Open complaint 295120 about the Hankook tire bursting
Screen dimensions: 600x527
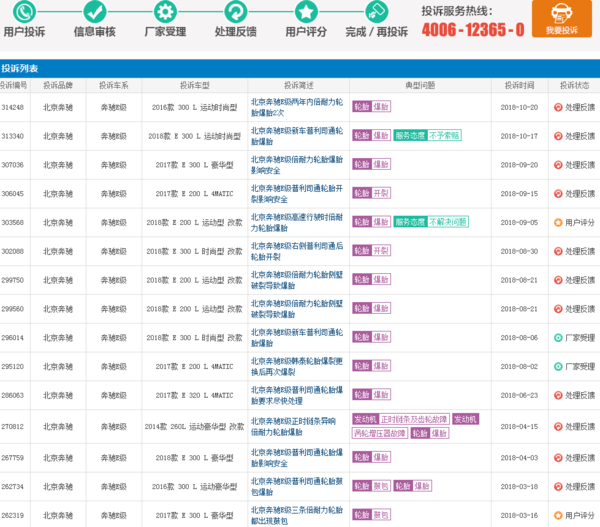pos(297,366)
